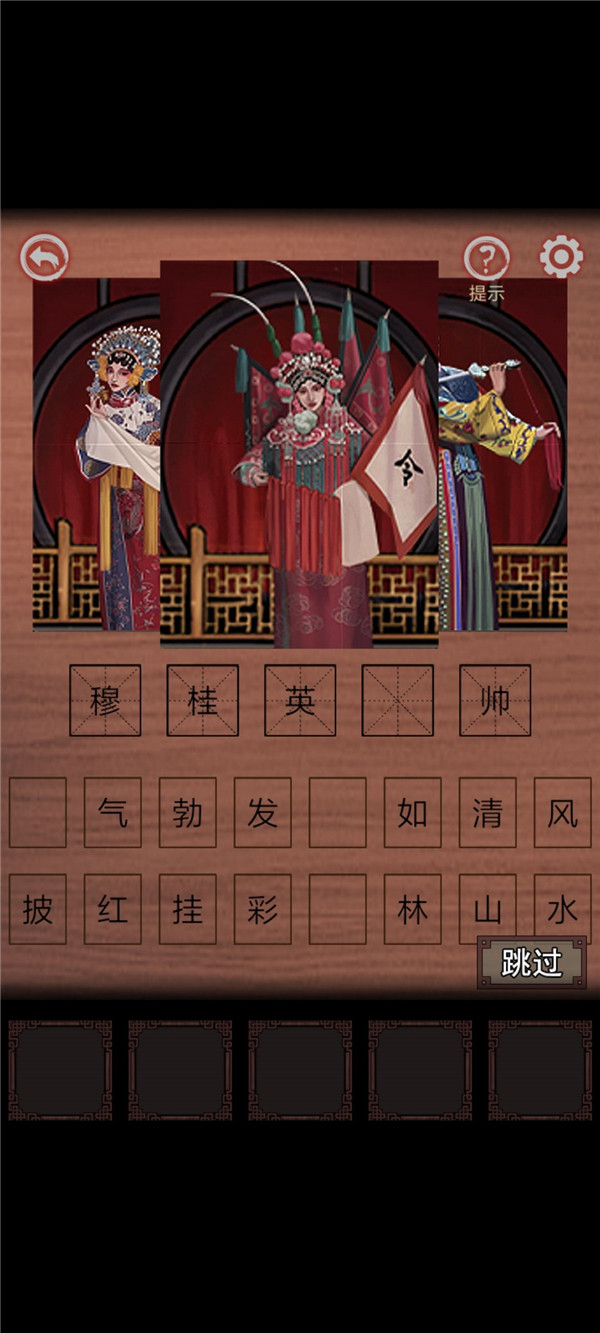Select the character tile 彩
This screenshot has width=600, height=1333.
point(263,909)
